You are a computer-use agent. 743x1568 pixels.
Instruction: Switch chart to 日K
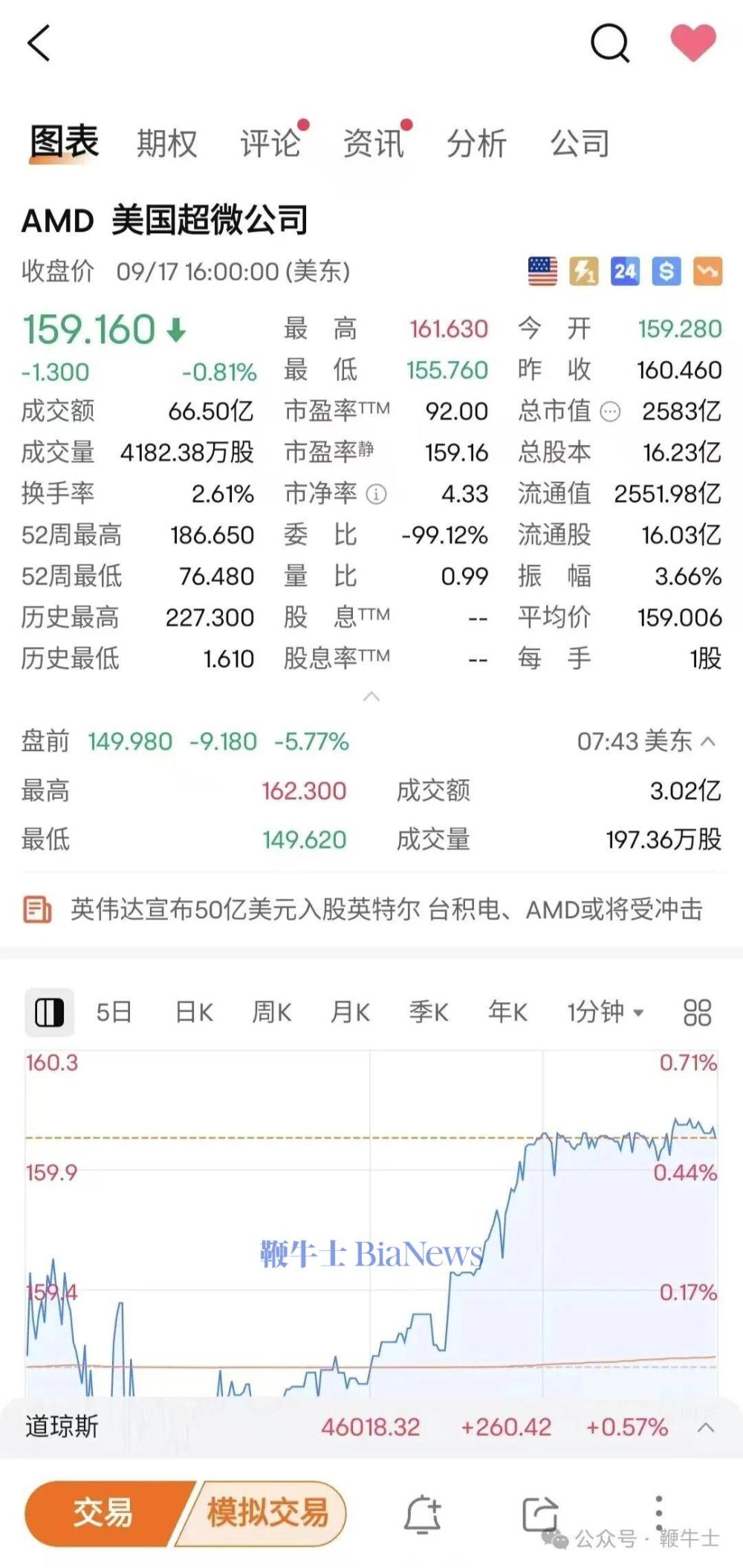(194, 1012)
